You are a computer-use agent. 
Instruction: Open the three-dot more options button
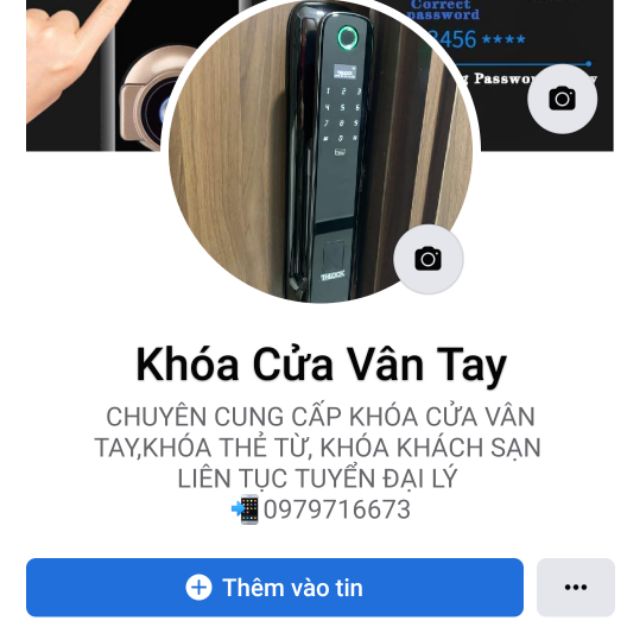pyautogui.click(x=575, y=587)
